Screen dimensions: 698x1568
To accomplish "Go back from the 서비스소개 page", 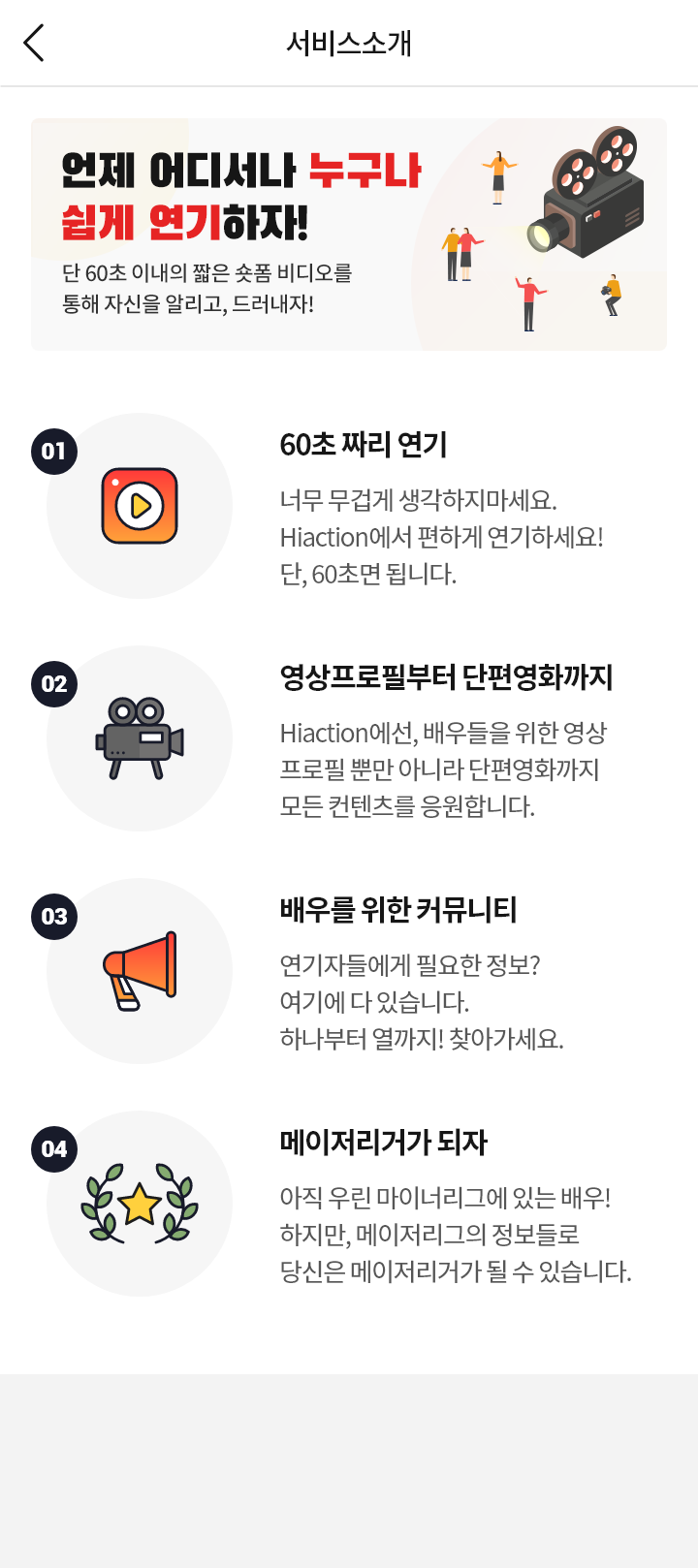I will tap(34, 43).
